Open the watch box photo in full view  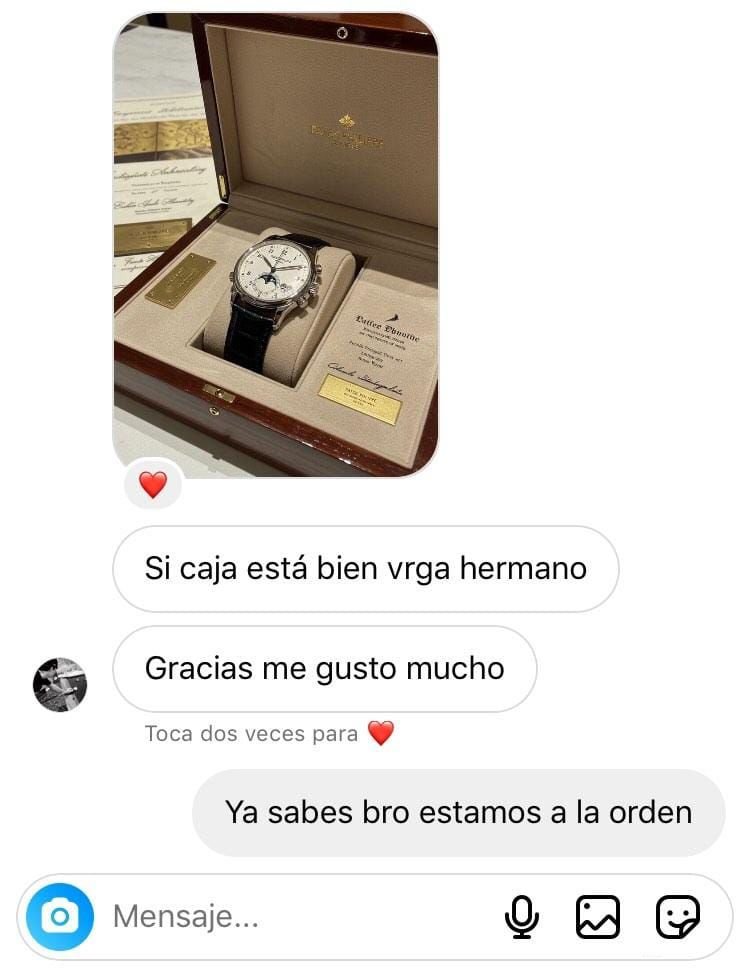click(x=275, y=245)
